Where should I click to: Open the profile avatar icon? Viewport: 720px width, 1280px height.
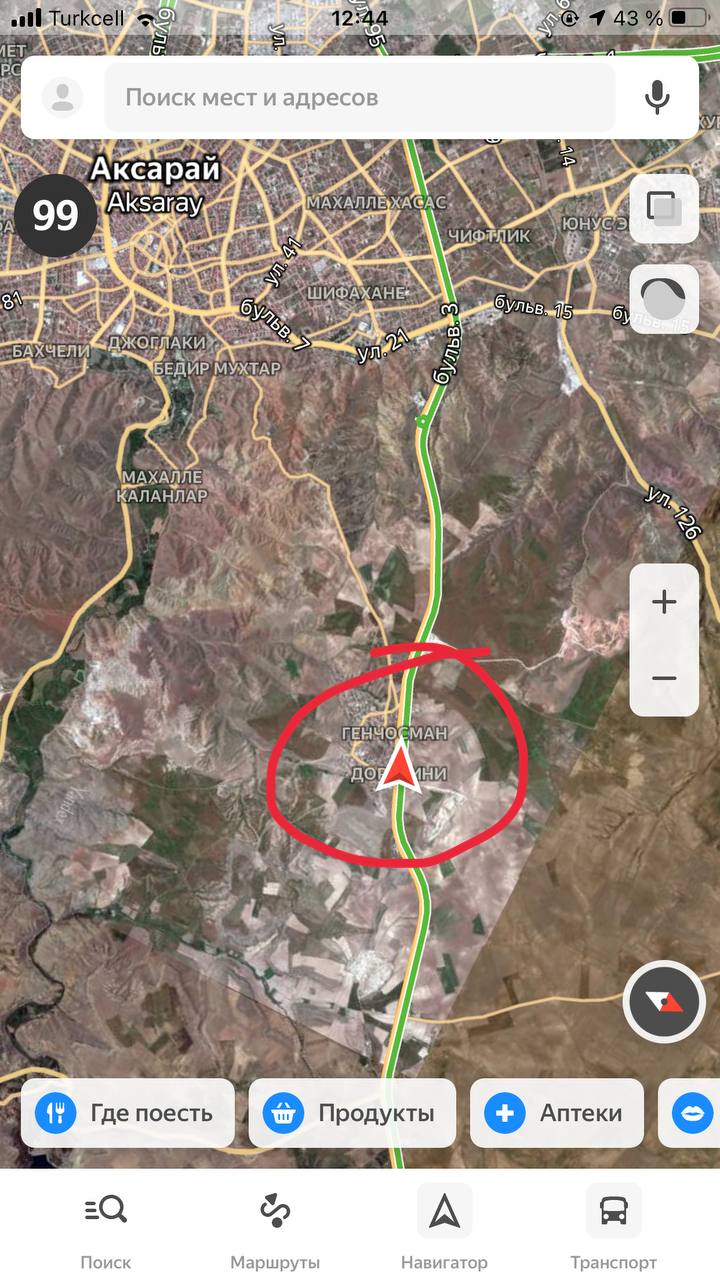click(x=63, y=97)
